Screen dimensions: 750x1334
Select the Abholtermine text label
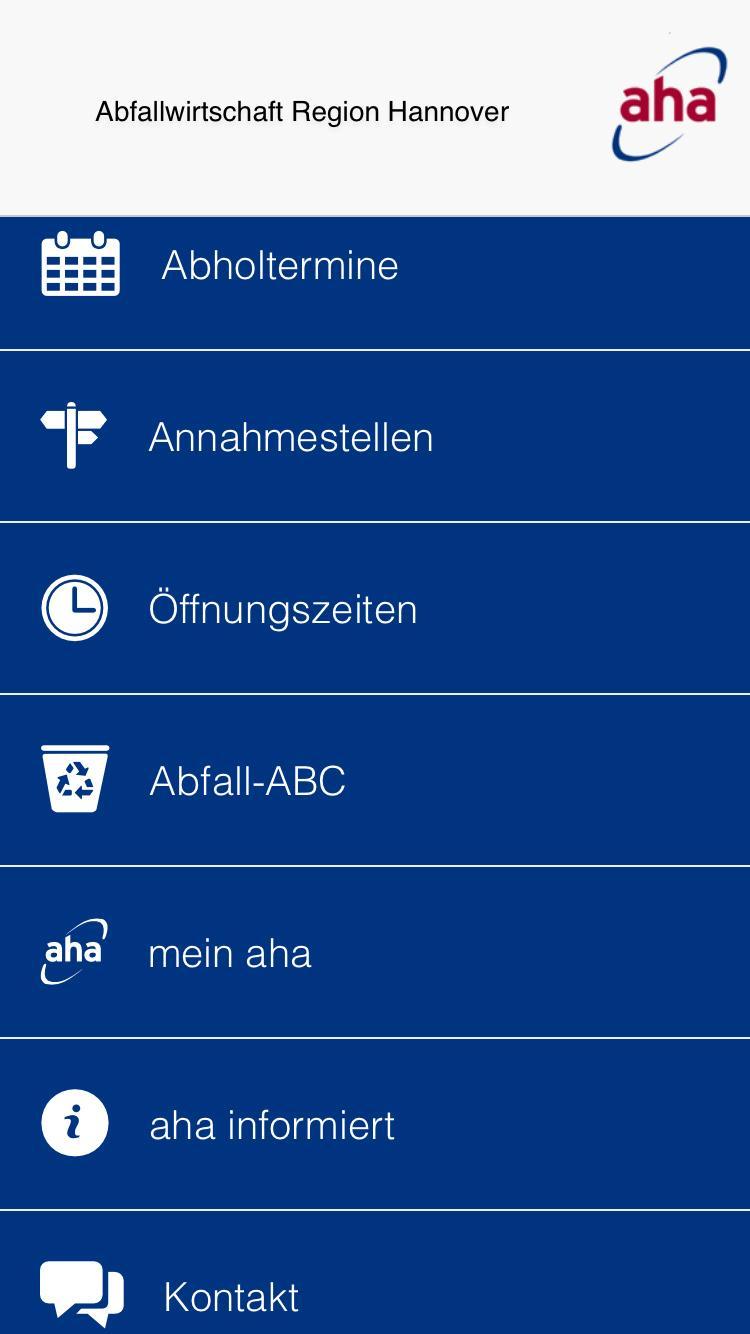click(281, 264)
